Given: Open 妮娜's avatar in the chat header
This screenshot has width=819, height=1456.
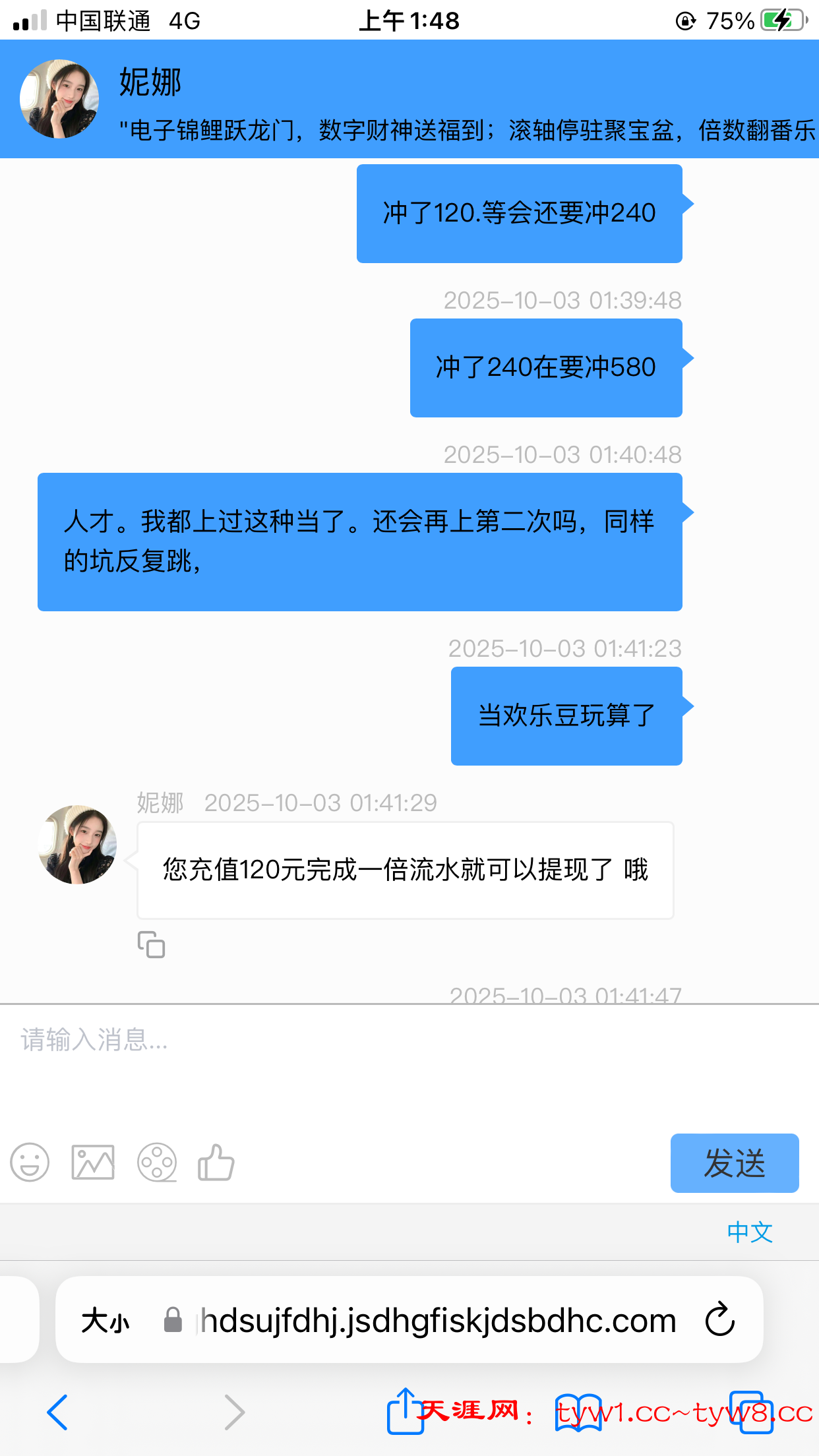Looking at the screenshot, I should click(x=61, y=99).
